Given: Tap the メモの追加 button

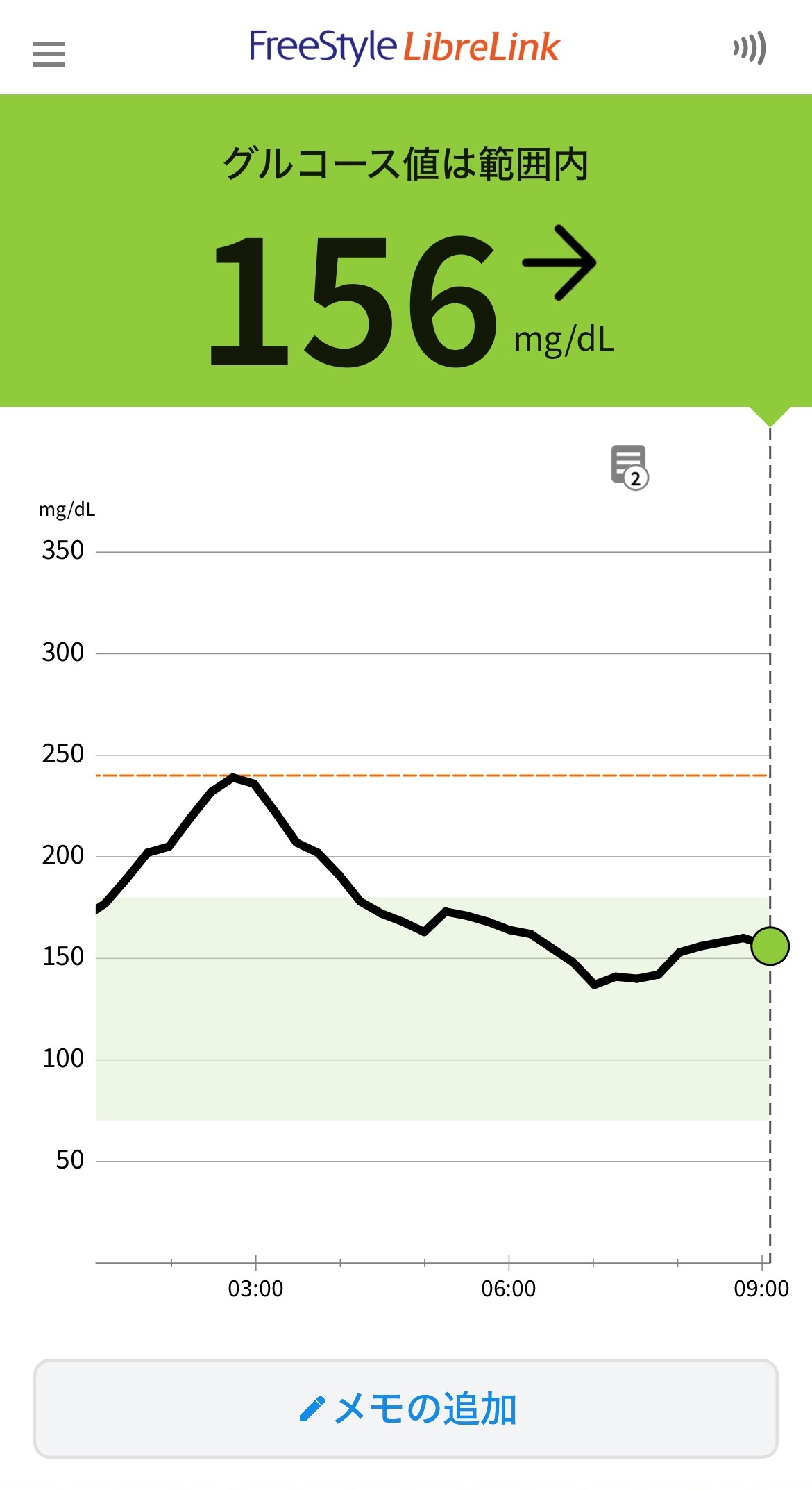Looking at the screenshot, I should (406, 1408).
